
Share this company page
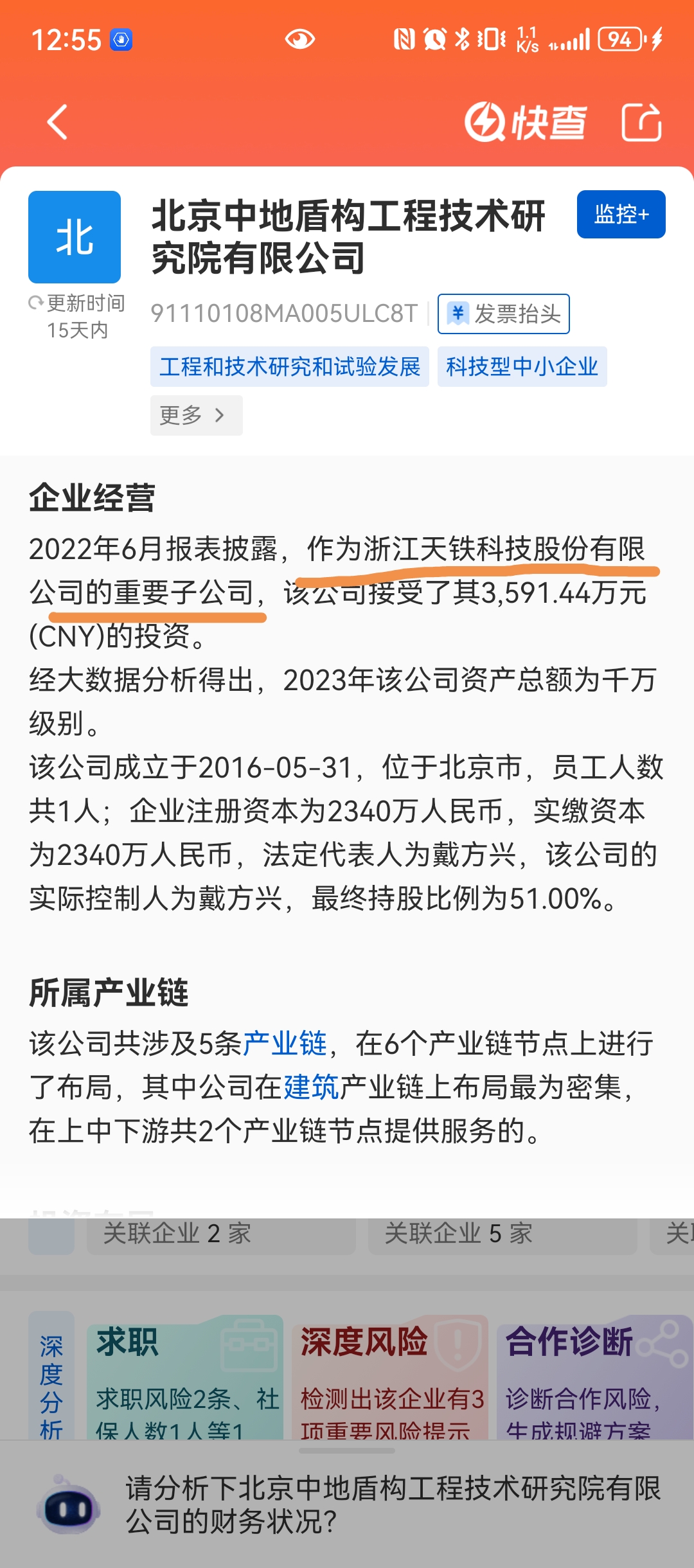[x=641, y=122]
